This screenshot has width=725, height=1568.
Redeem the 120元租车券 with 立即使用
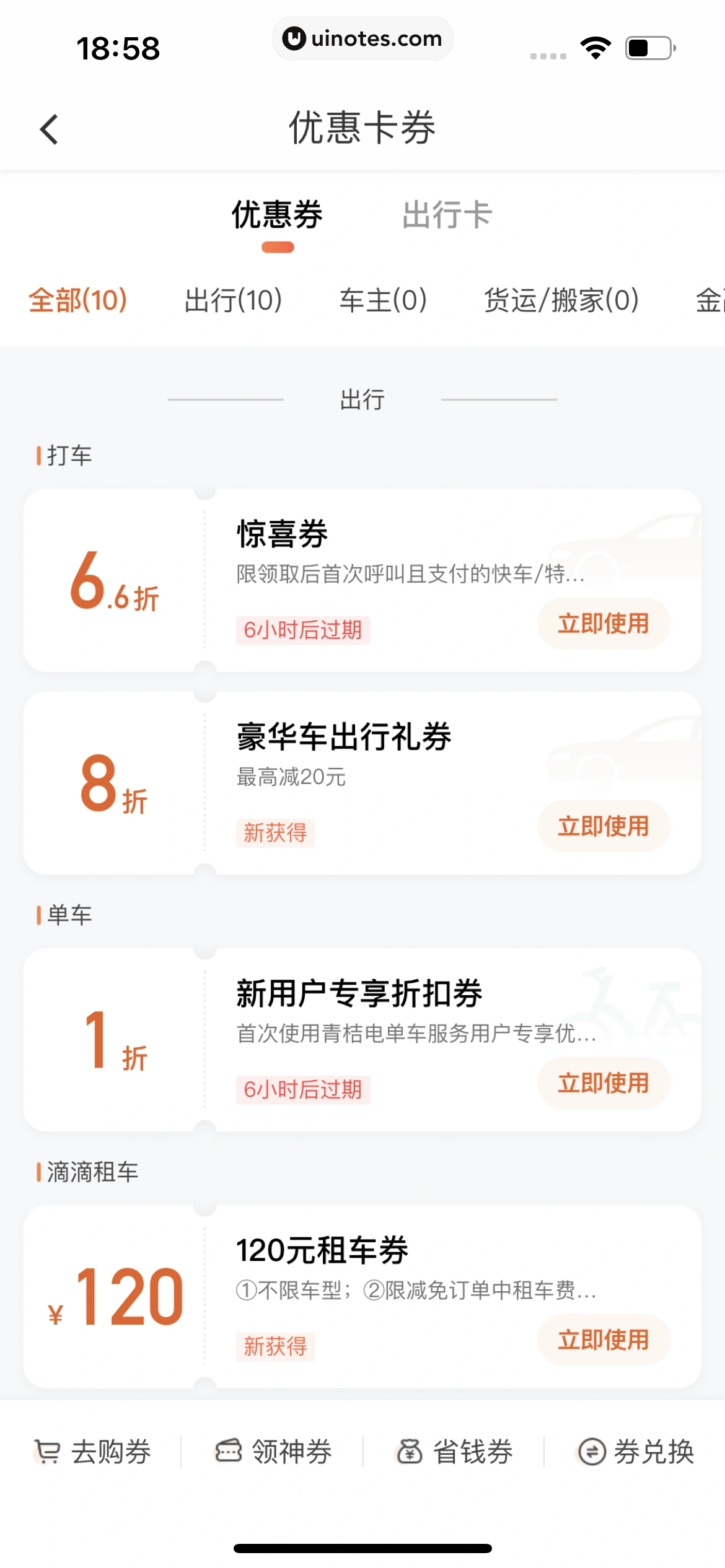click(603, 1340)
